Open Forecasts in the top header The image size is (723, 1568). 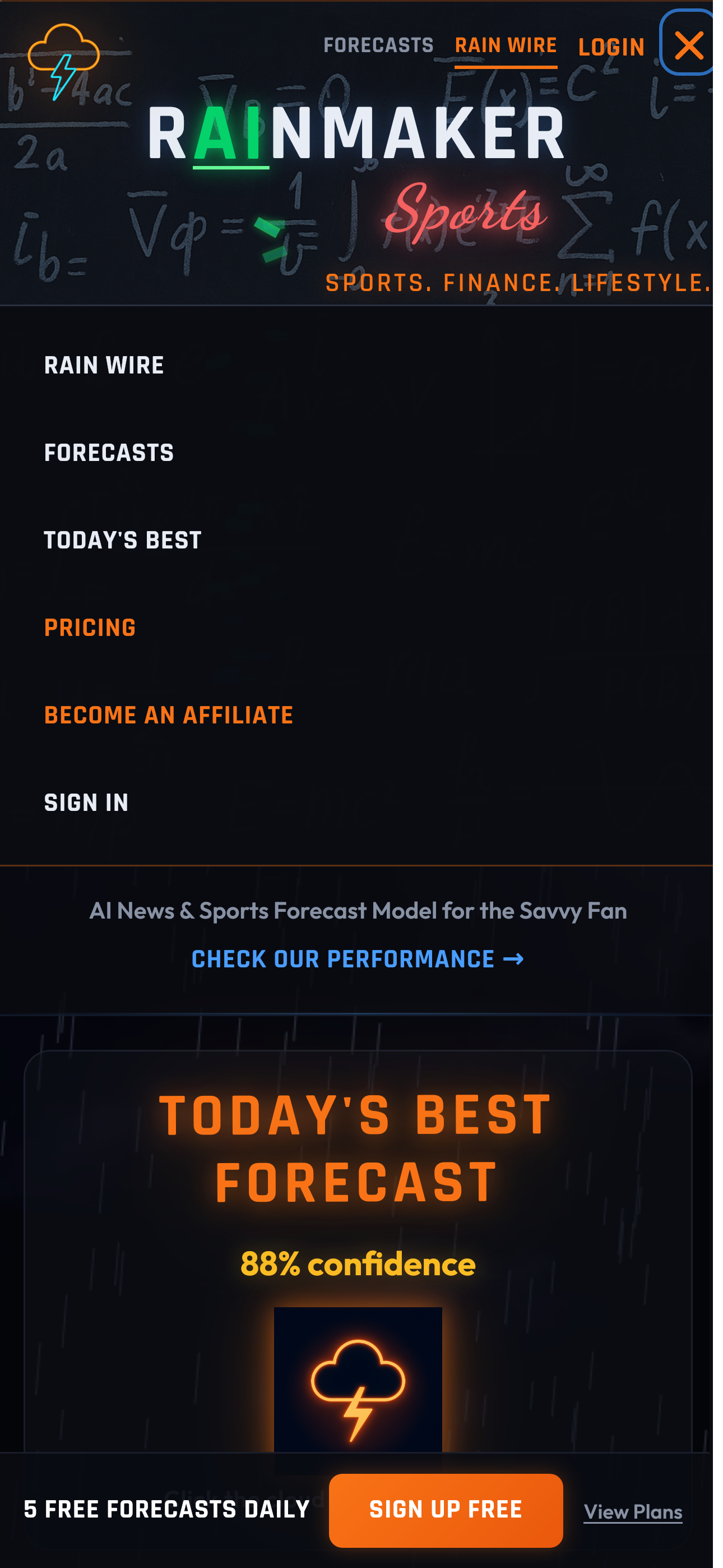point(378,45)
